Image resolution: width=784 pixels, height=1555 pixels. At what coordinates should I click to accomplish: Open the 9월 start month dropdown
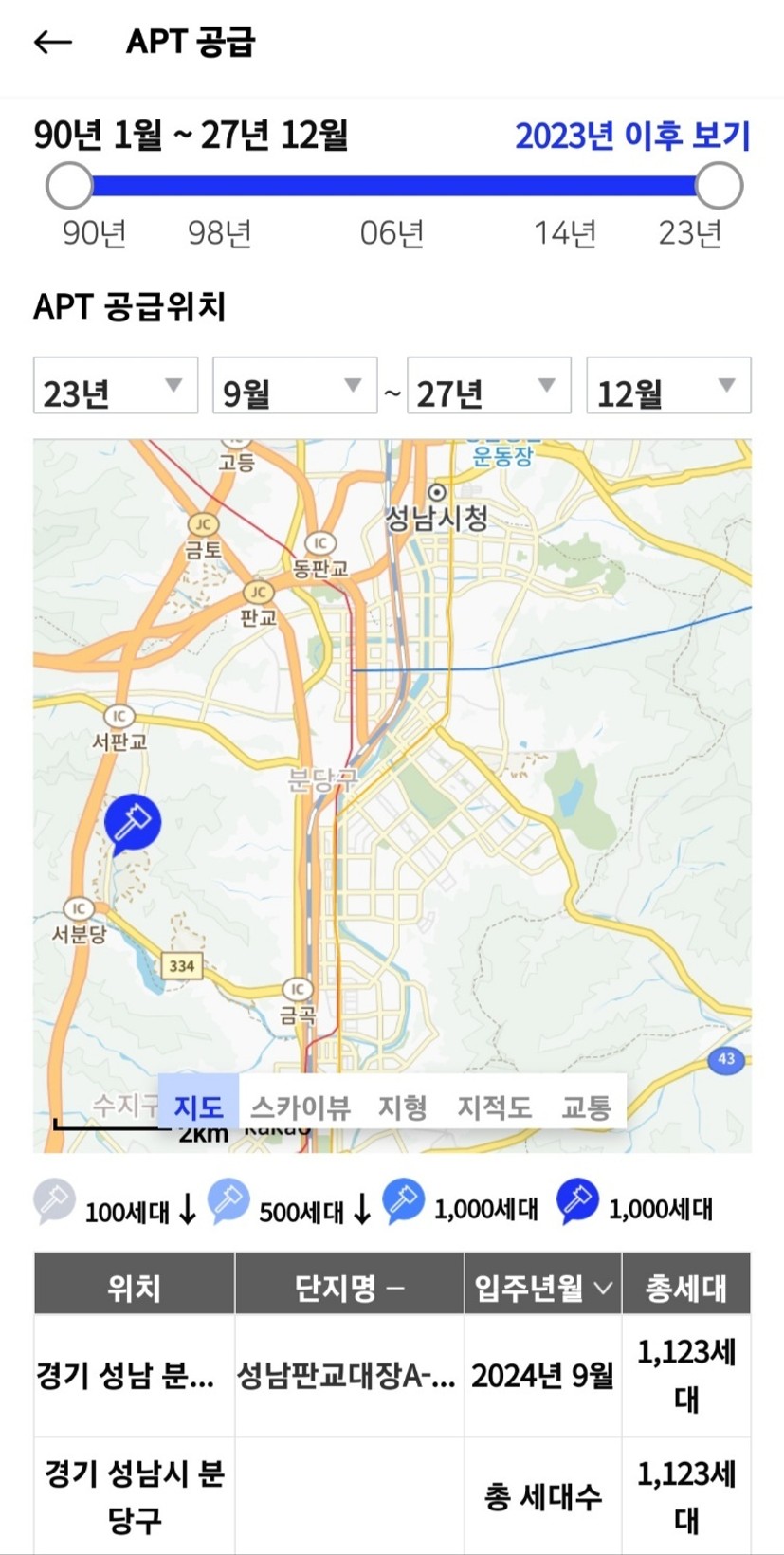click(295, 386)
